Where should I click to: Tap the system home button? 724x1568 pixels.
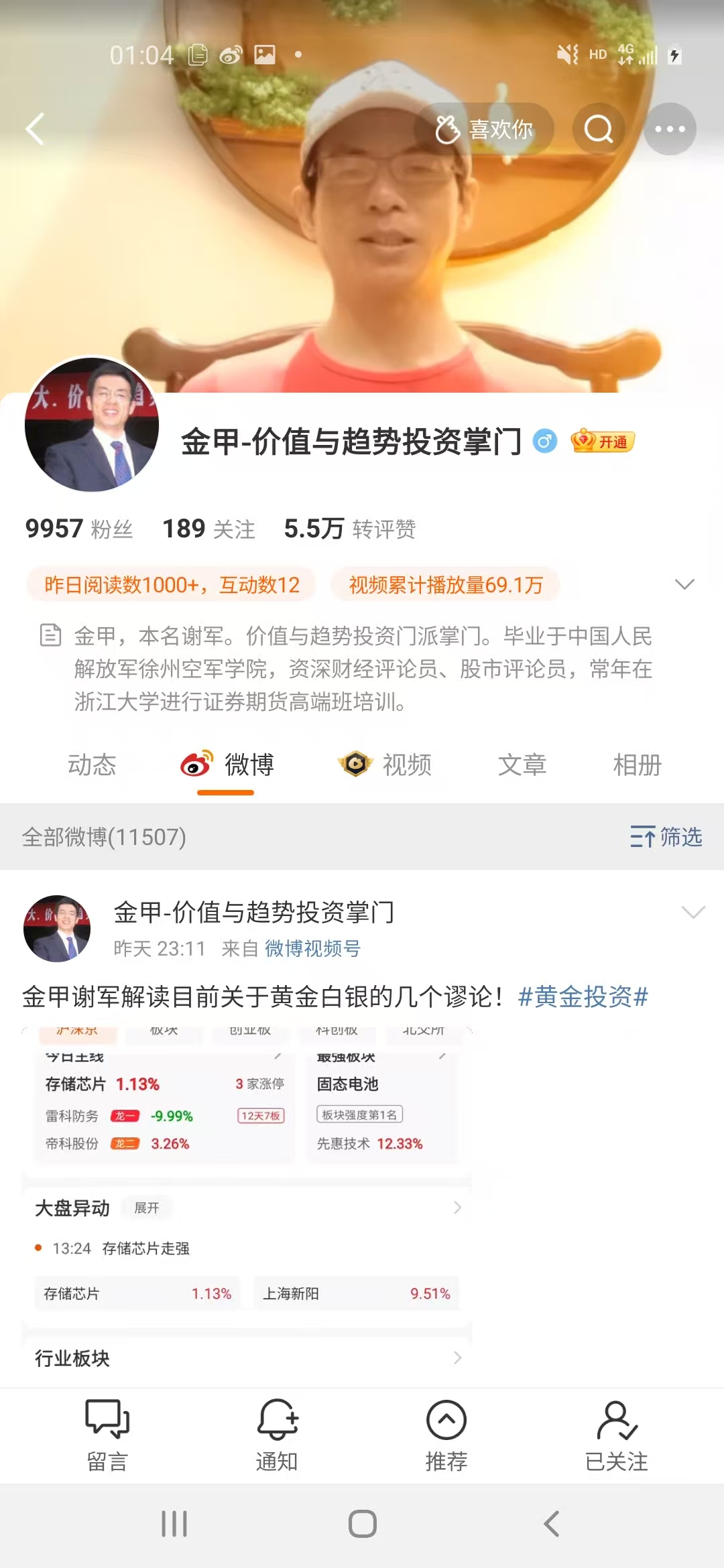[362, 1524]
